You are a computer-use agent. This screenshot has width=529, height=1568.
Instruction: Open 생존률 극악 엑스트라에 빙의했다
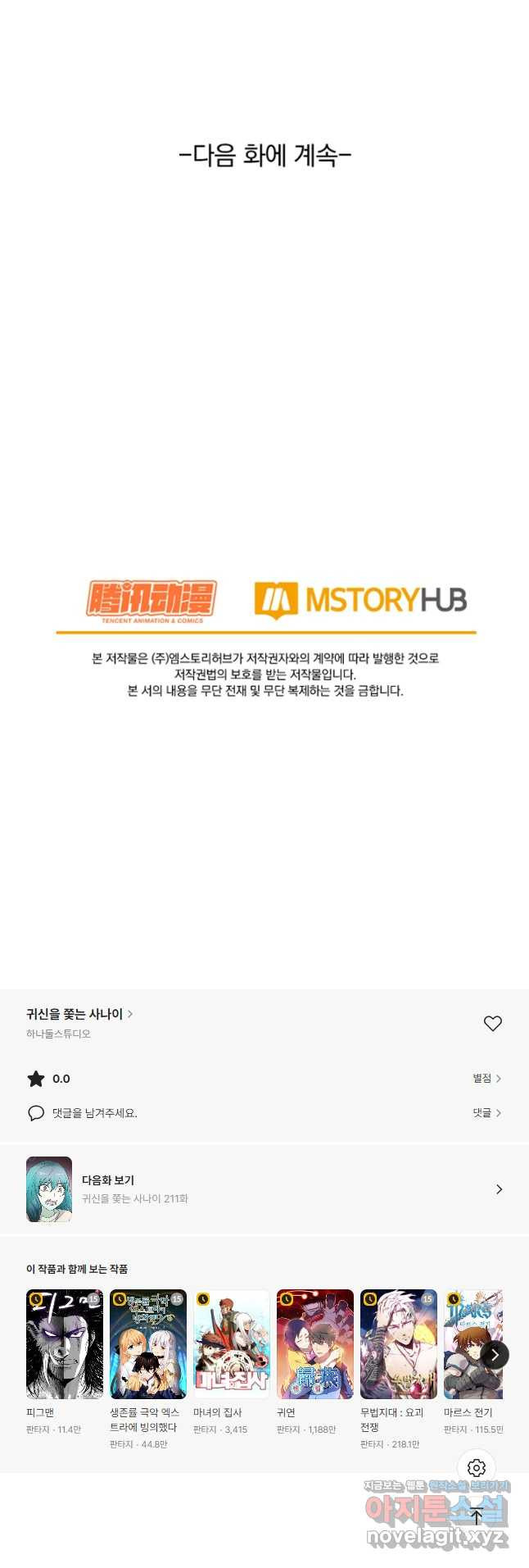[148, 1343]
